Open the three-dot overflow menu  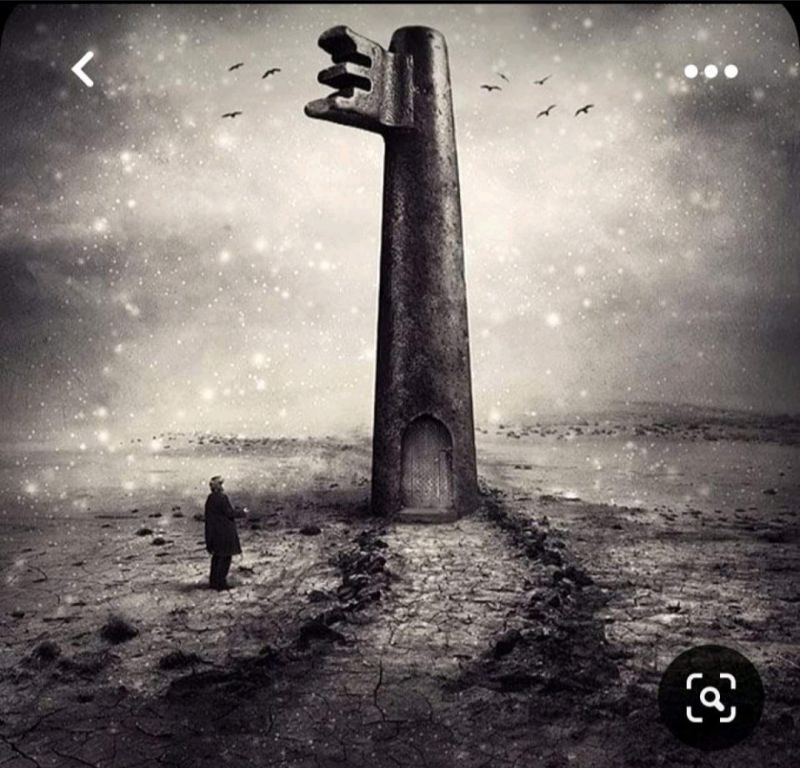[x=710, y=71]
